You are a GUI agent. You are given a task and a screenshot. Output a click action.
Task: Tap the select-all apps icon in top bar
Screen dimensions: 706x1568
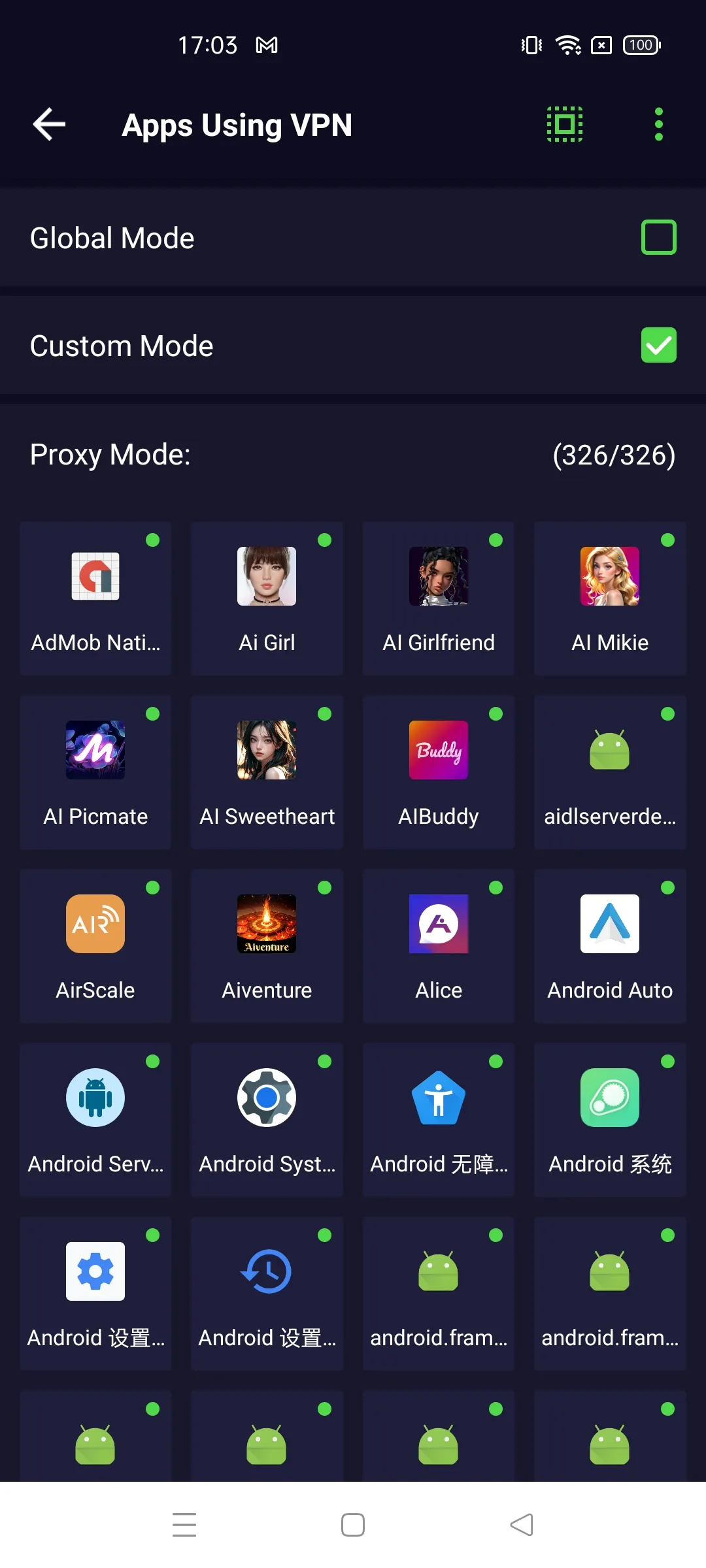pyautogui.click(x=564, y=124)
